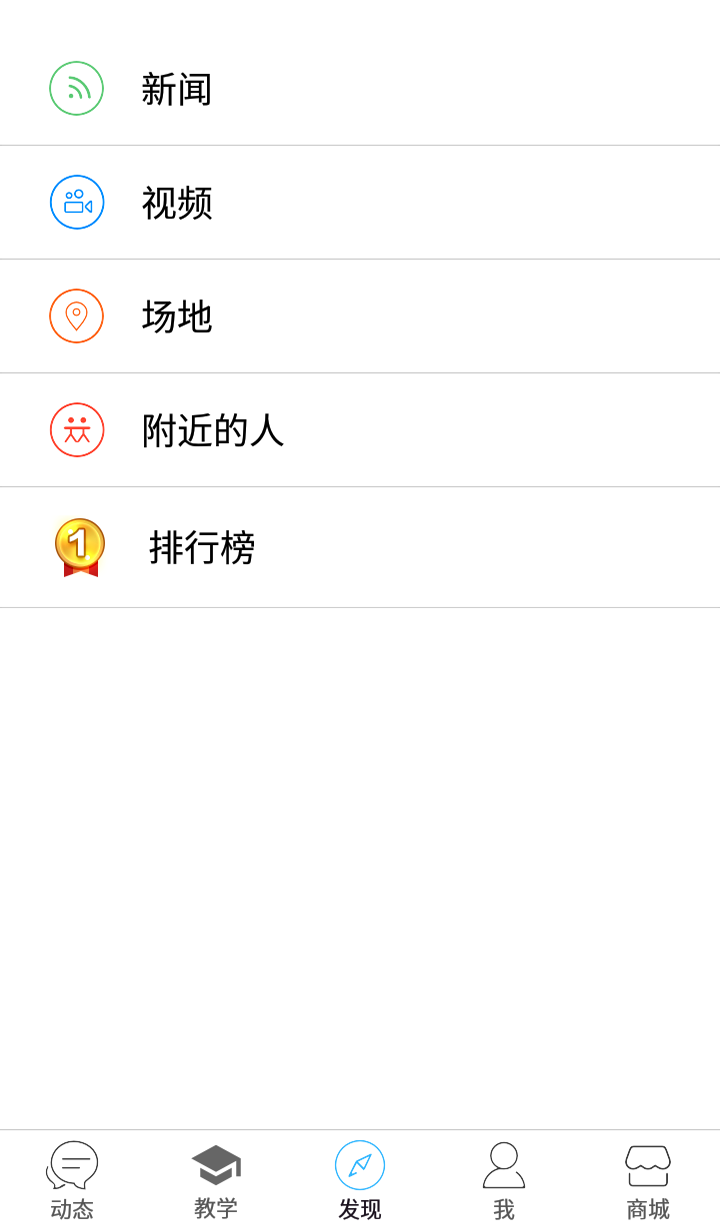Tap the 发现 discover tab

pos(360,1181)
